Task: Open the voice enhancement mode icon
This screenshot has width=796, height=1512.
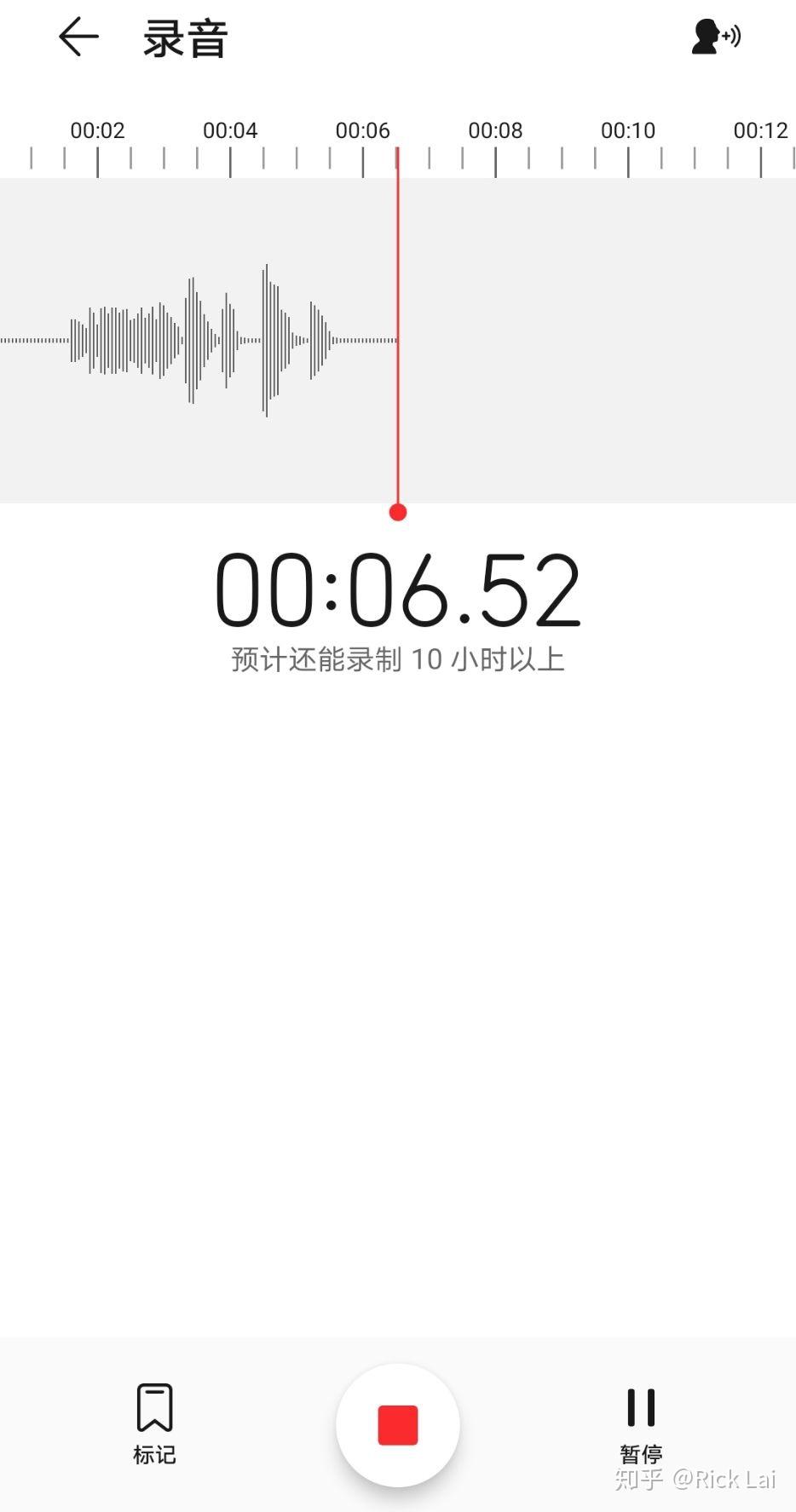Action: click(x=715, y=37)
